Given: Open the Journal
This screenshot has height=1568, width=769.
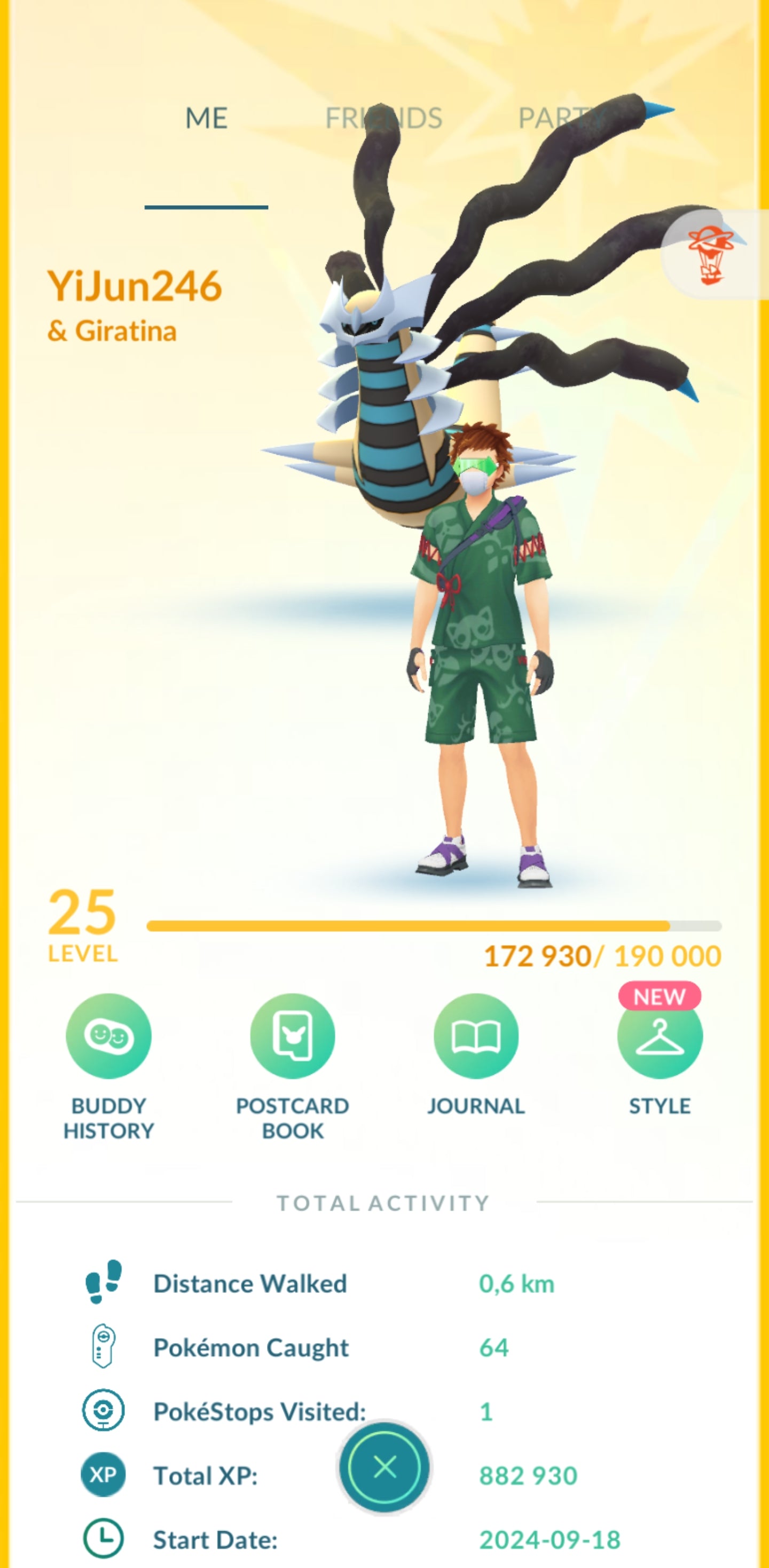Looking at the screenshot, I should 476,1036.
